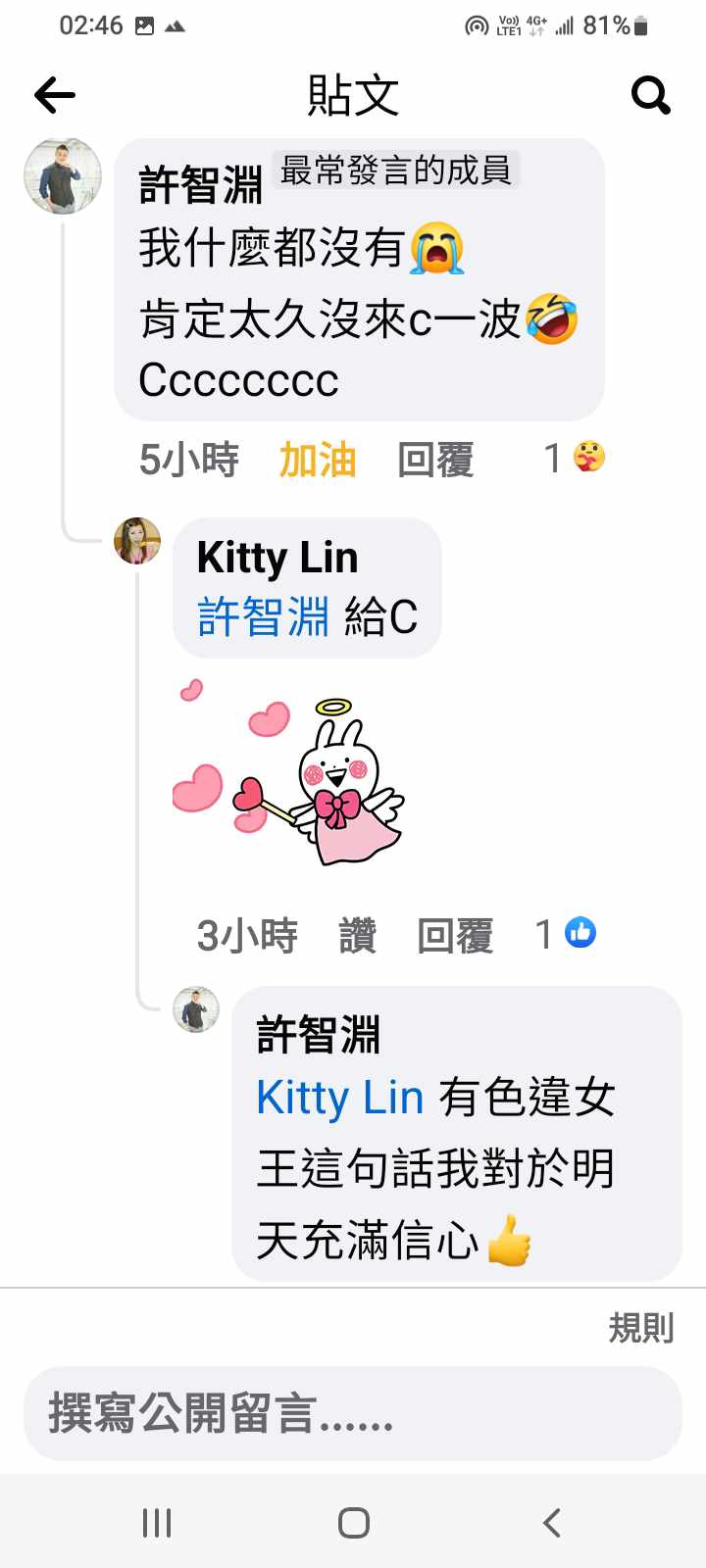The height and width of the screenshot is (1568, 706).
Task: See who liked Kitty Lin's comment
Action: 567,933
